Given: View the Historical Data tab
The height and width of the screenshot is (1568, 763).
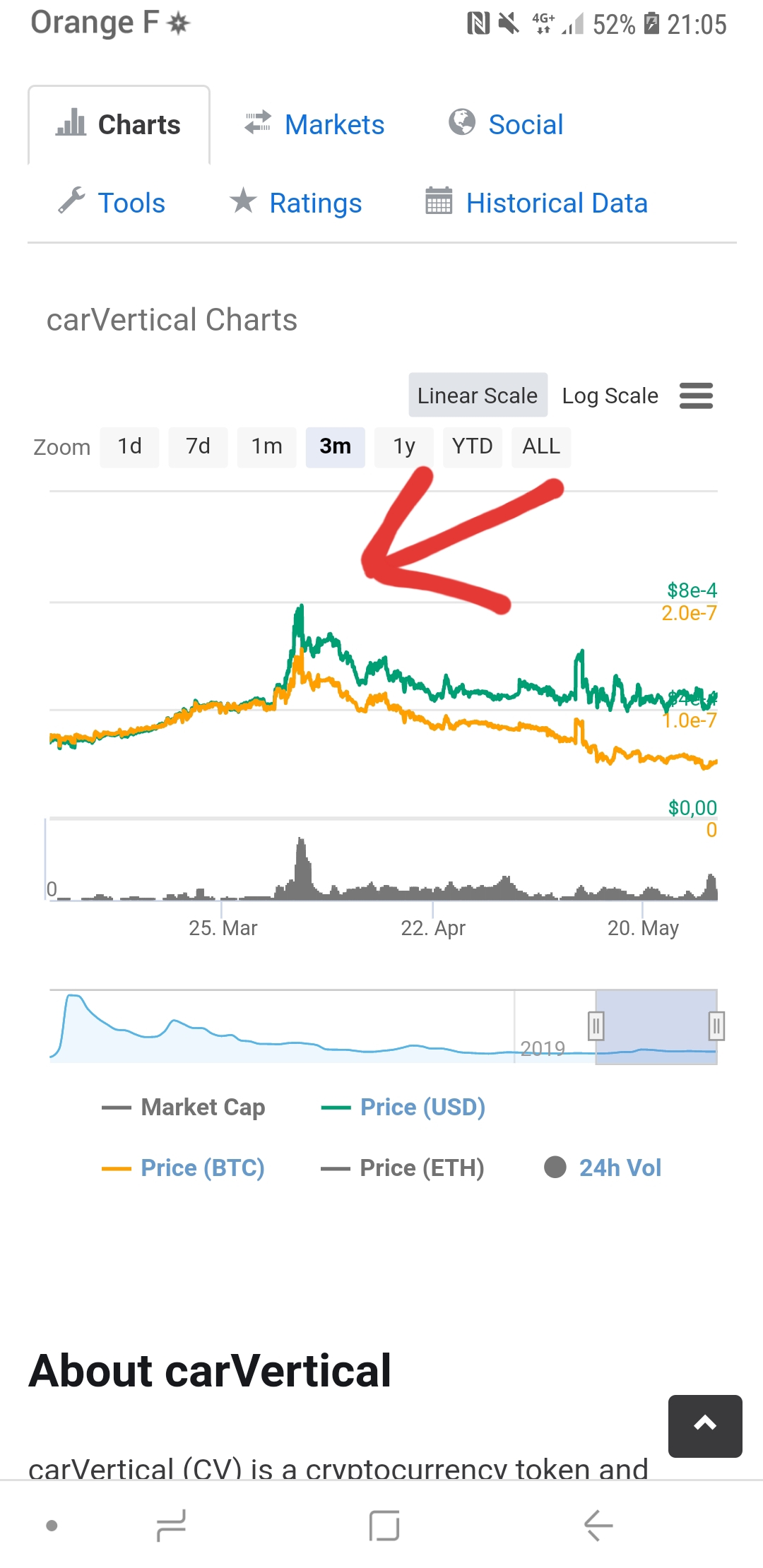Looking at the screenshot, I should tap(536, 203).
